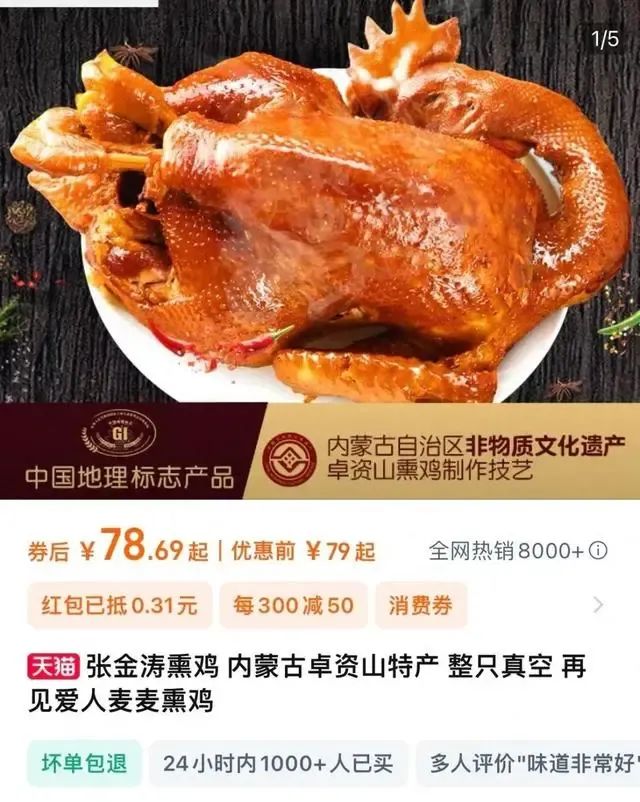
Task: Open the 消费券 coupon chip
Action: point(420,605)
